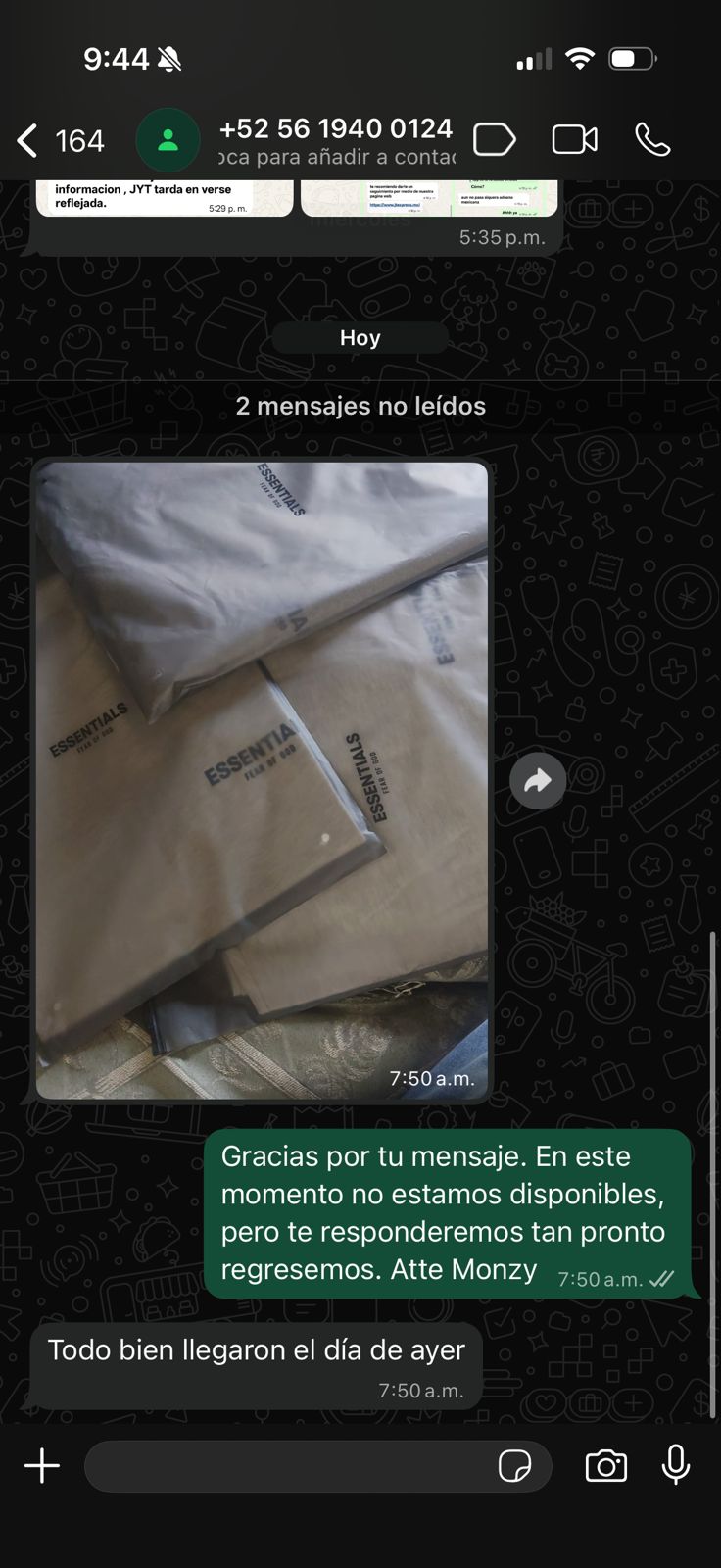
Task: Open the screenshot thumbnail sent at 5:35 p.m.
Action: click(429, 198)
